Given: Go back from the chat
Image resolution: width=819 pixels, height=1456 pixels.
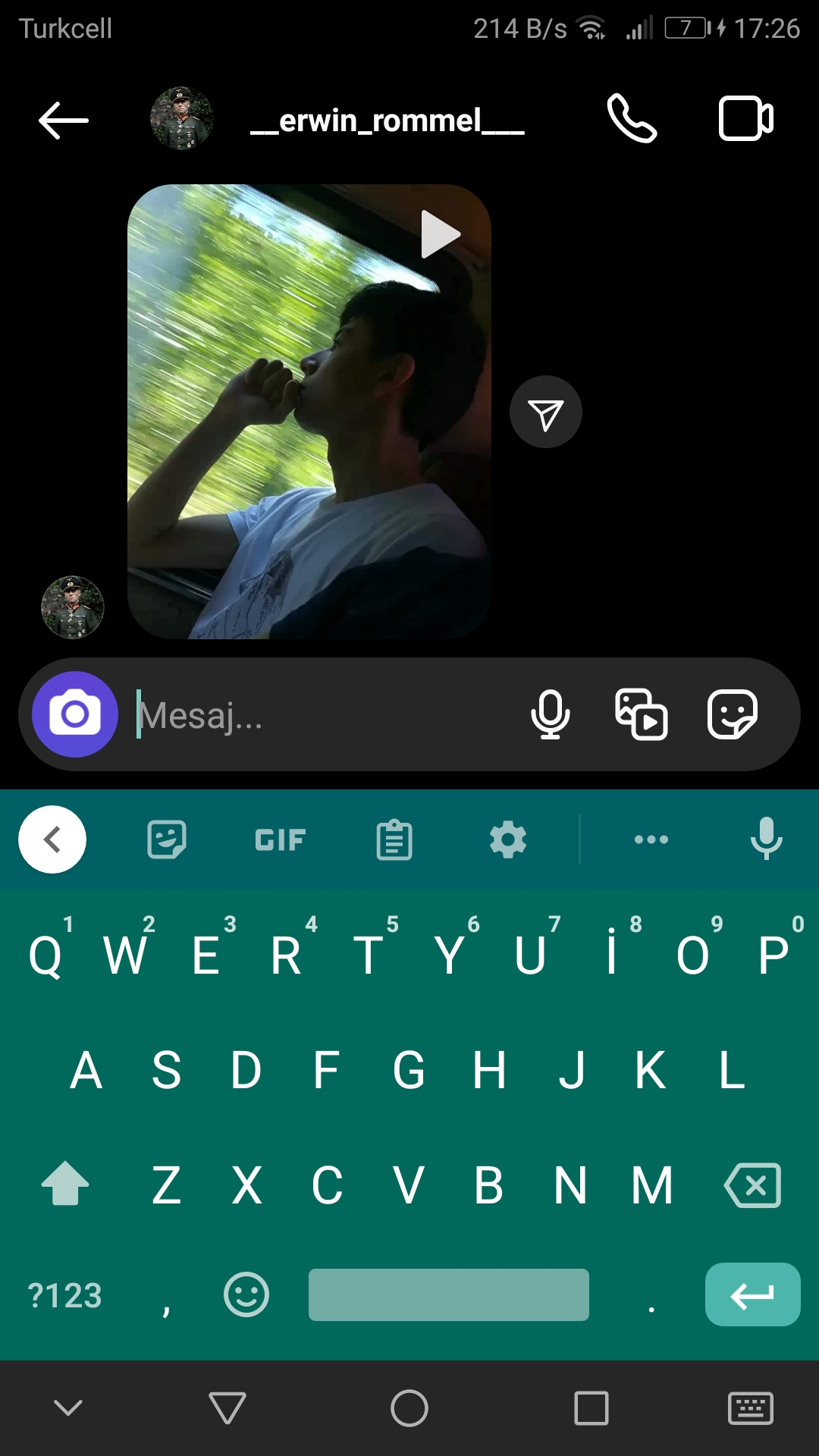Looking at the screenshot, I should 64,120.
